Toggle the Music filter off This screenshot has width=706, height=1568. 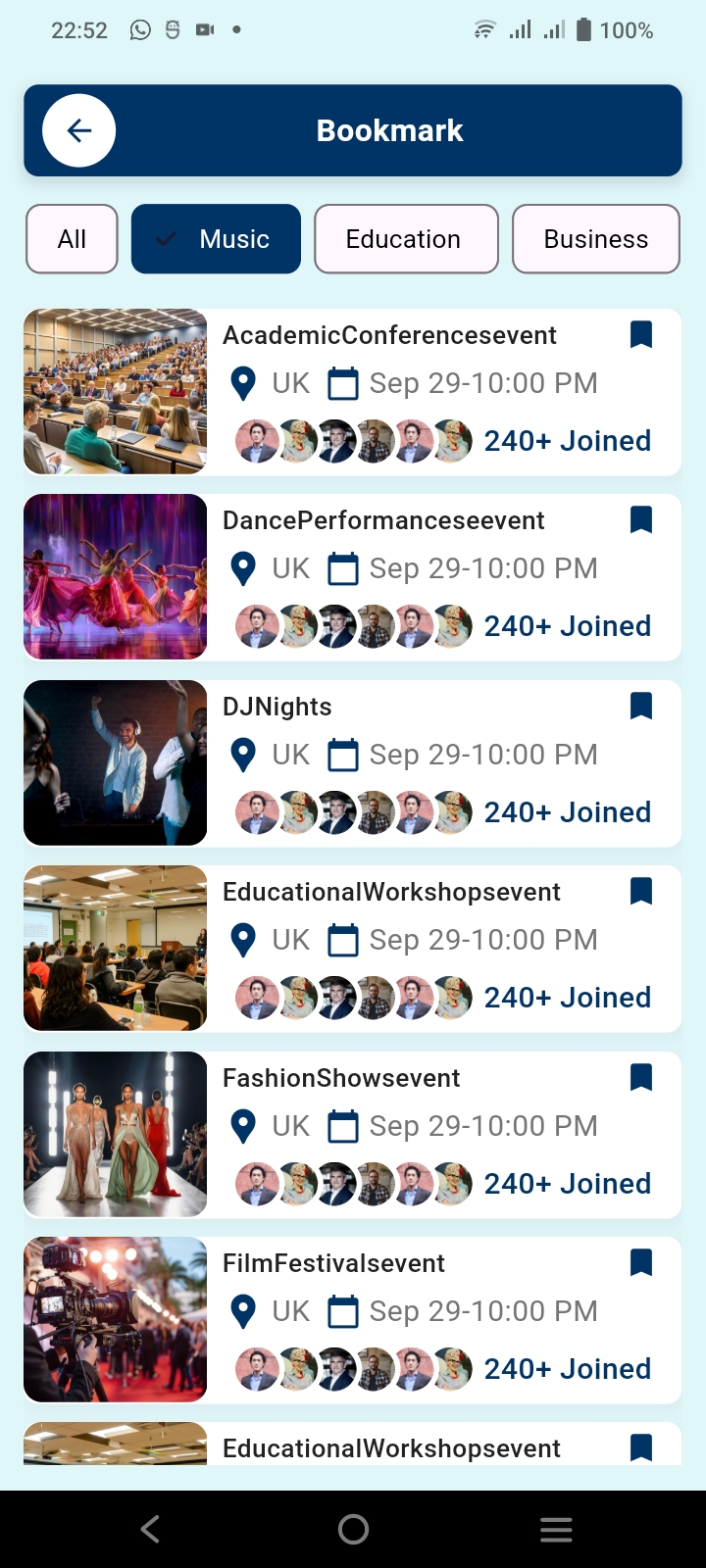point(216,238)
